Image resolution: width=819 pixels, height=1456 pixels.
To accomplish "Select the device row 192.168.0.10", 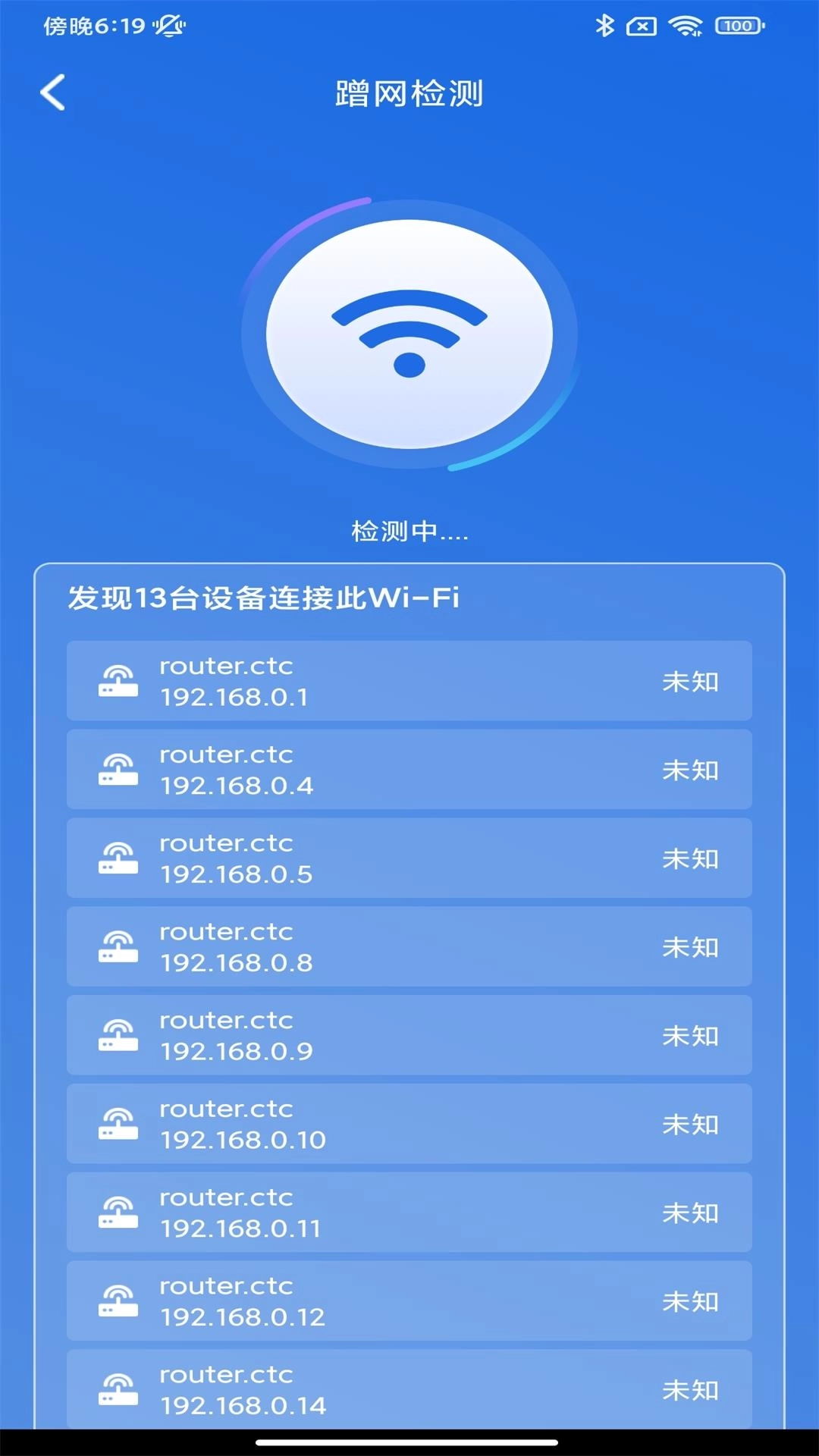I will [409, 1123].
